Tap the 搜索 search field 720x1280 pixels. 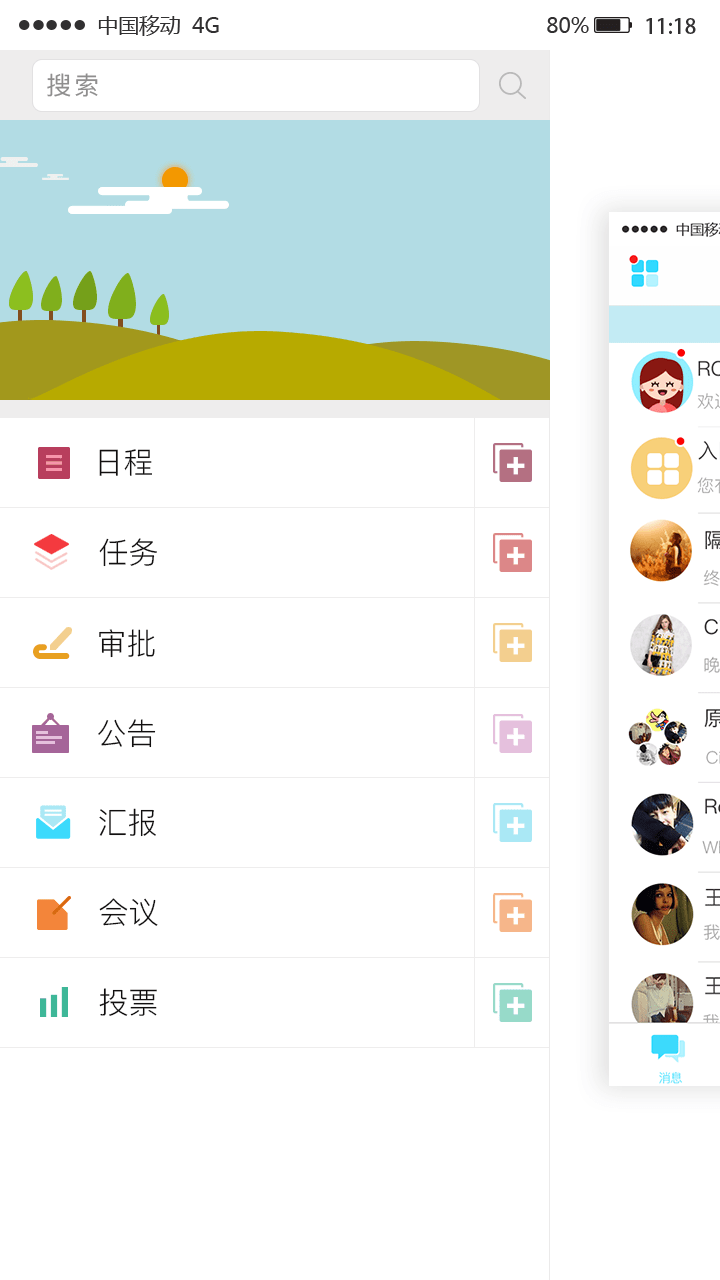click(x=255, y=86)
